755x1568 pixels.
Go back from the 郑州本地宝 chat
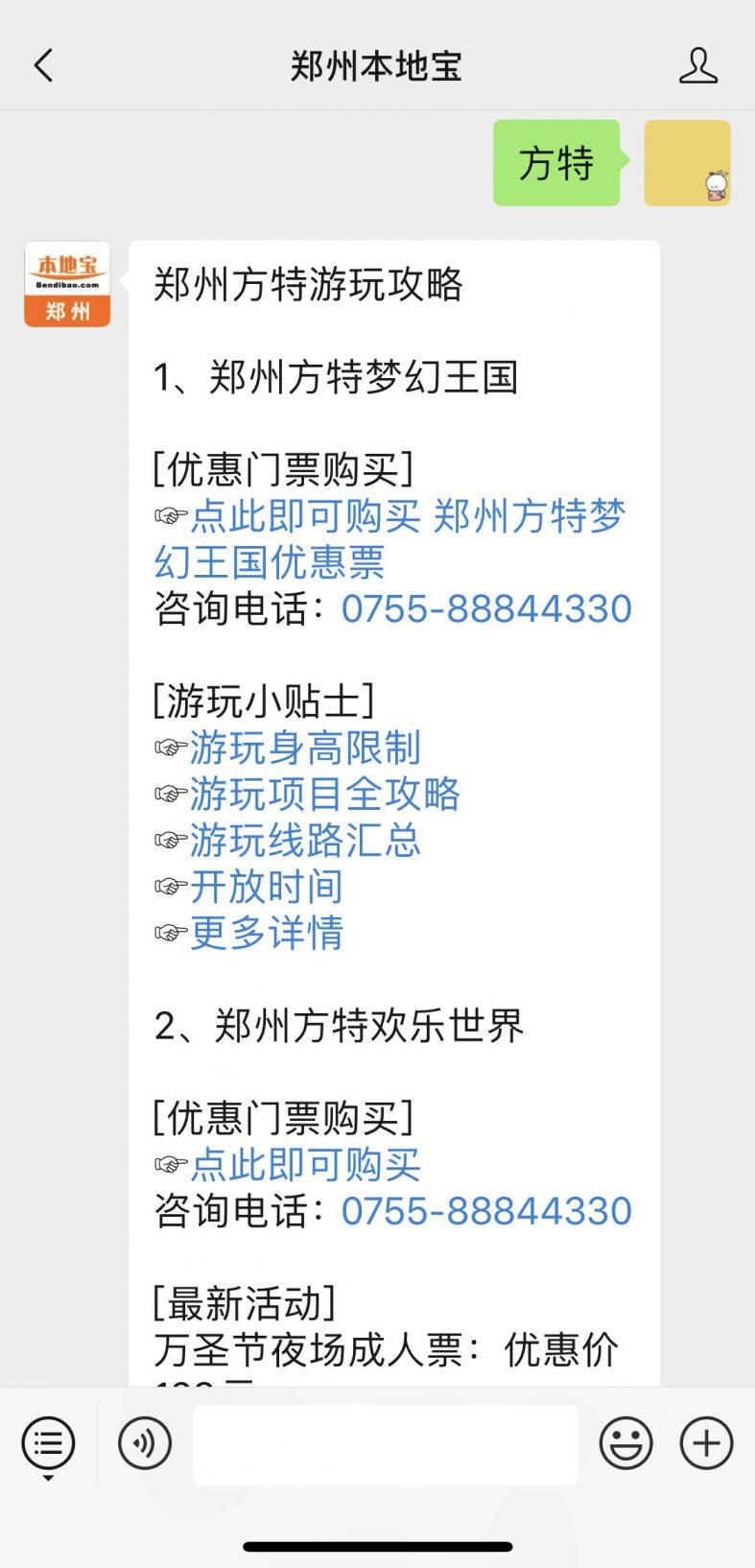click(x=43, y=66)
